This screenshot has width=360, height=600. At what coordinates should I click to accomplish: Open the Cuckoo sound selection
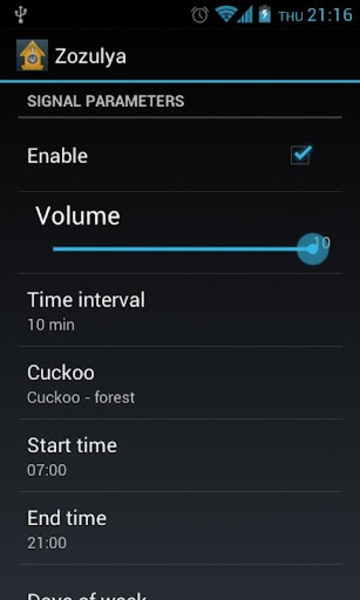pyautogui.click(x=180, y=383)
